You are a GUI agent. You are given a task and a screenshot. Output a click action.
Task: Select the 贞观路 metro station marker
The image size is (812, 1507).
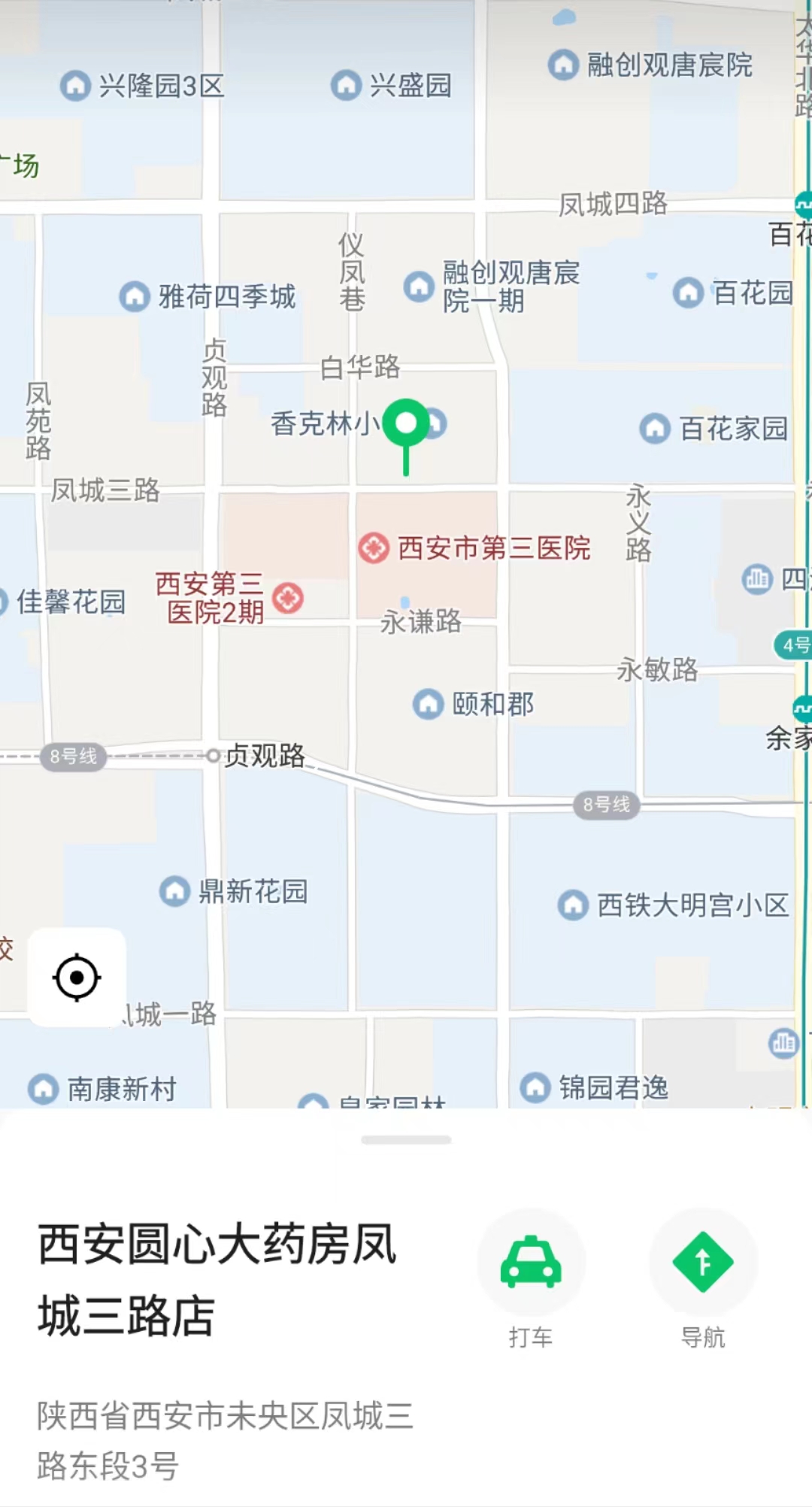[x=214, y=756]
